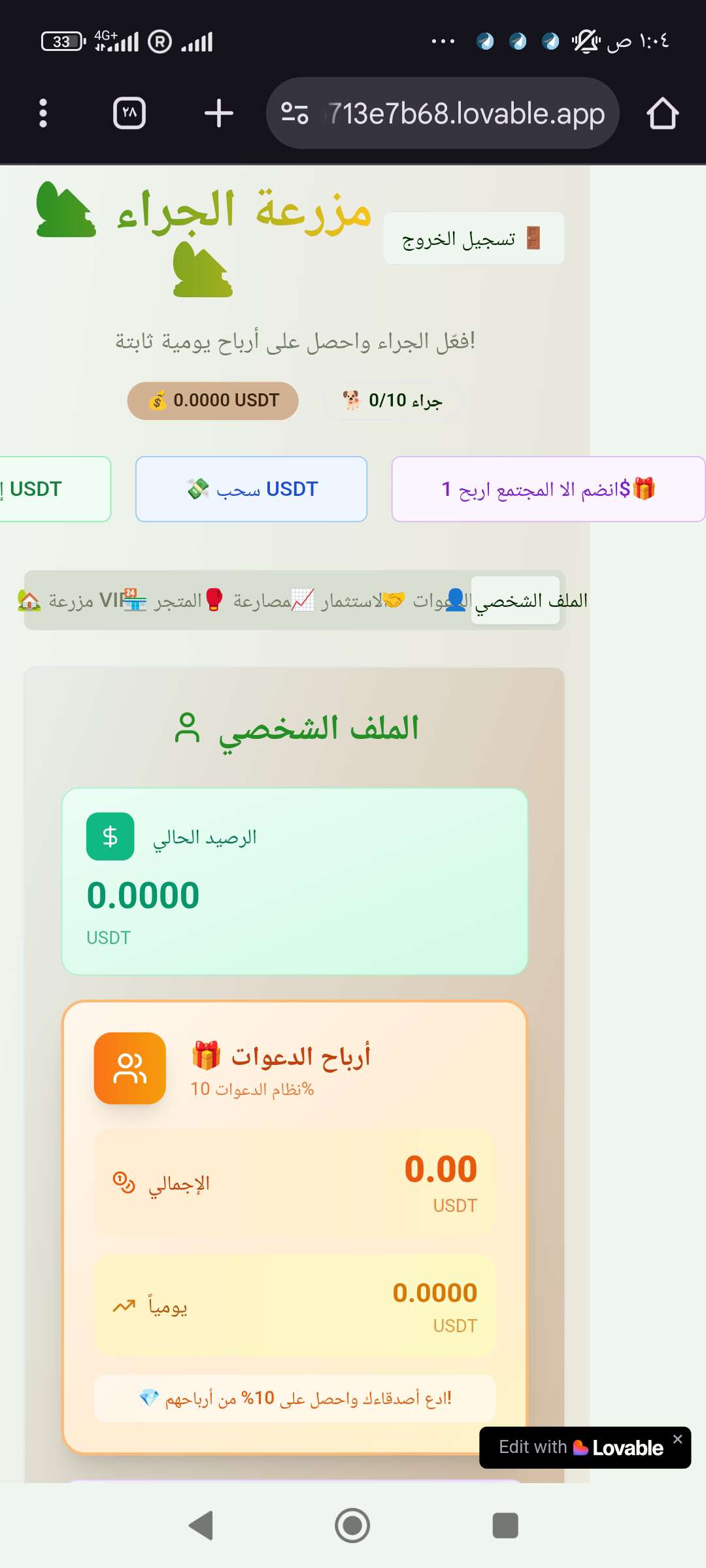
Task: Open the browser overflow menu
Action: (x=43, y=113)
